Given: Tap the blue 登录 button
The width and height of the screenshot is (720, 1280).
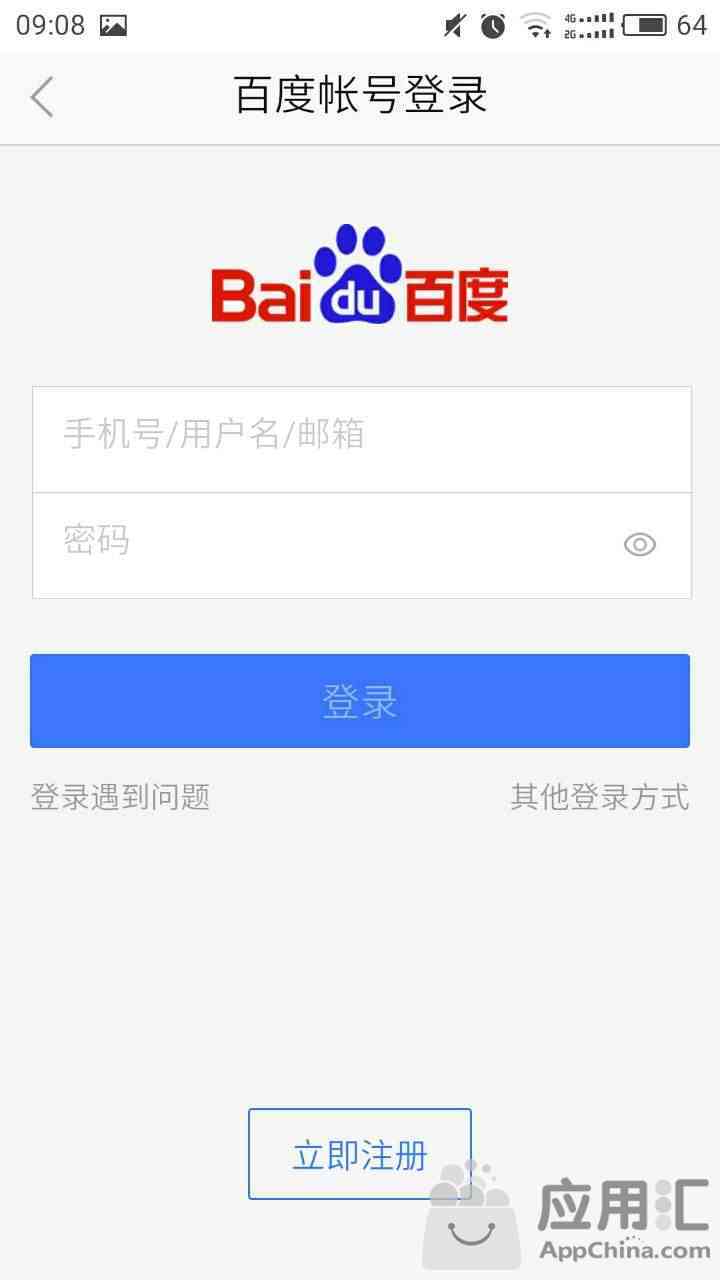Looking at the screenshot, I should [360, 700].
